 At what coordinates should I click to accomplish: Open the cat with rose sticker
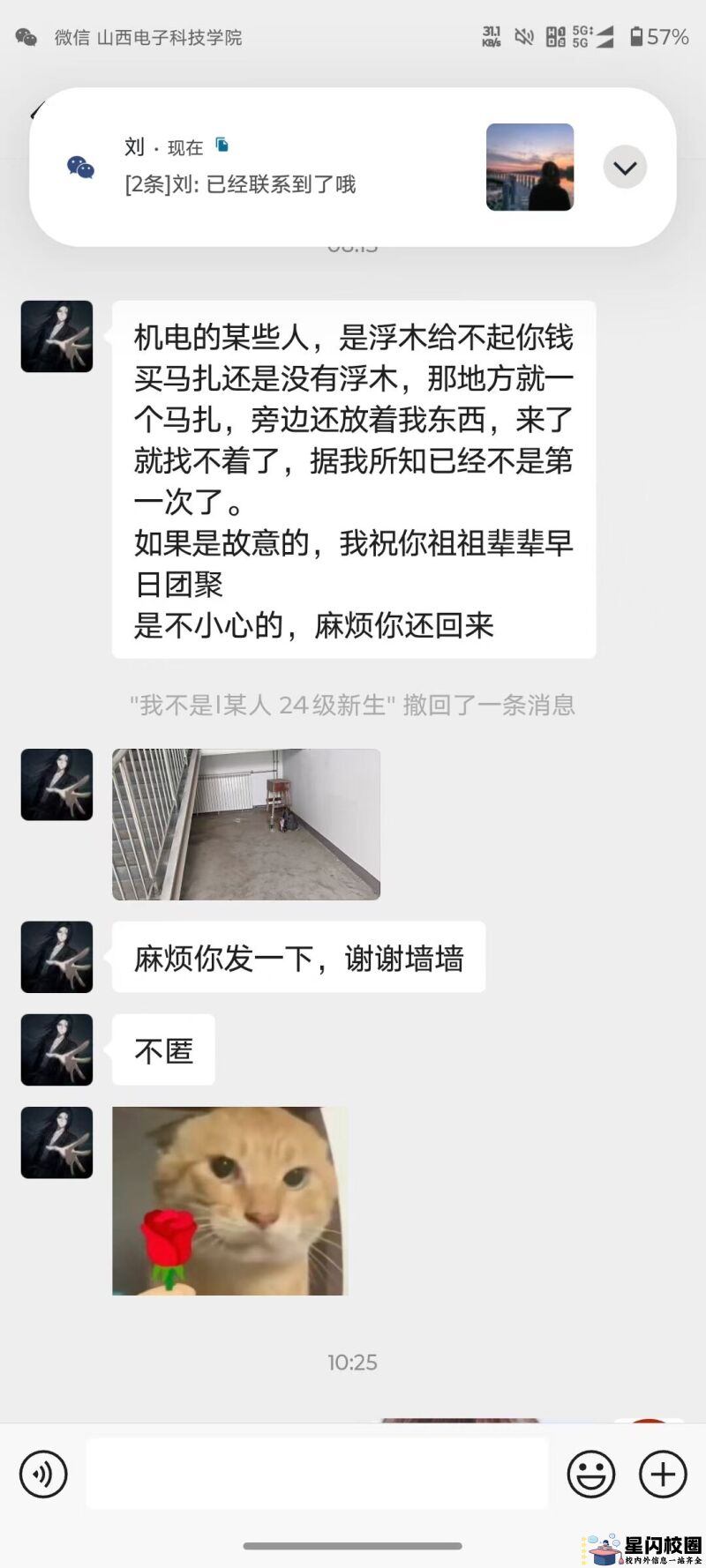pyautogui.click(x=230, y=1200)
